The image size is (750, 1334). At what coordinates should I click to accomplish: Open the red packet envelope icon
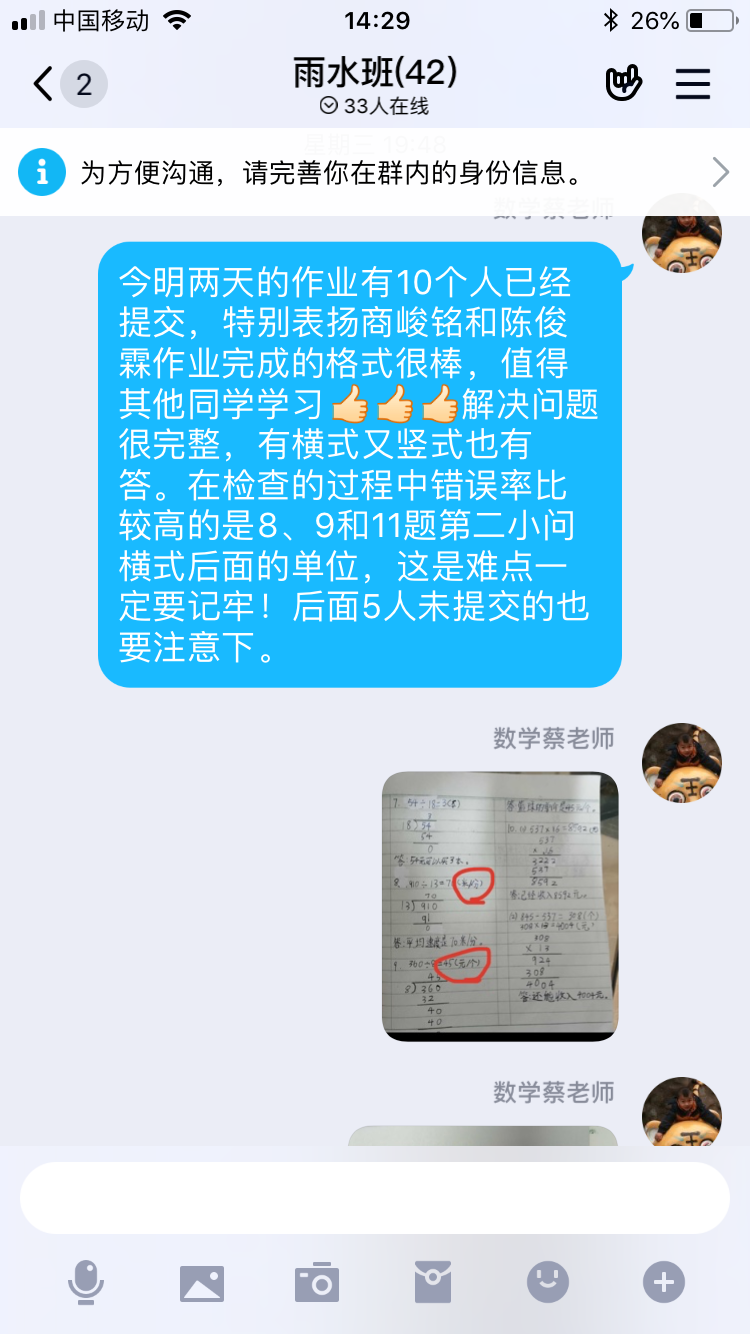433,1282
